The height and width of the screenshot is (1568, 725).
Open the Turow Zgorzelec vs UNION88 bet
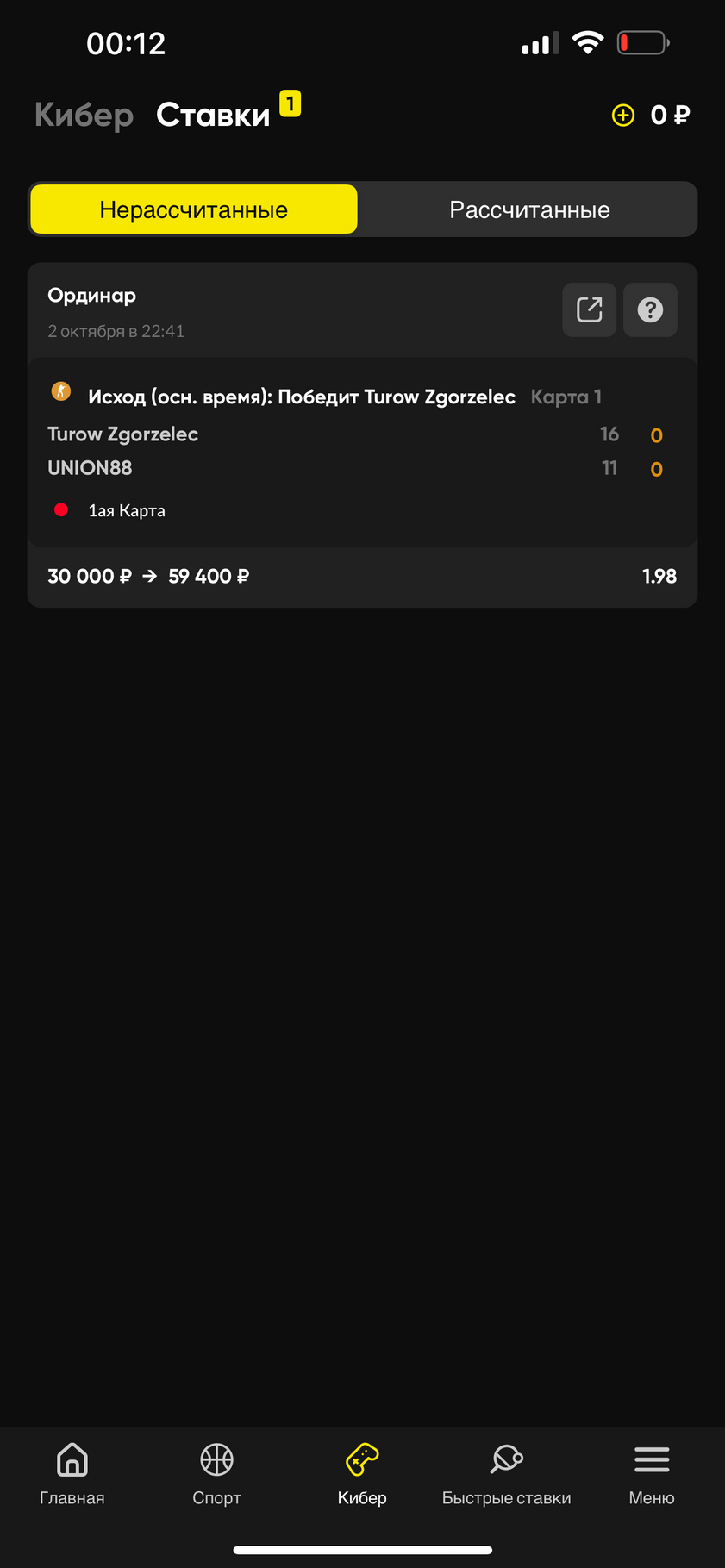point(362,453)
